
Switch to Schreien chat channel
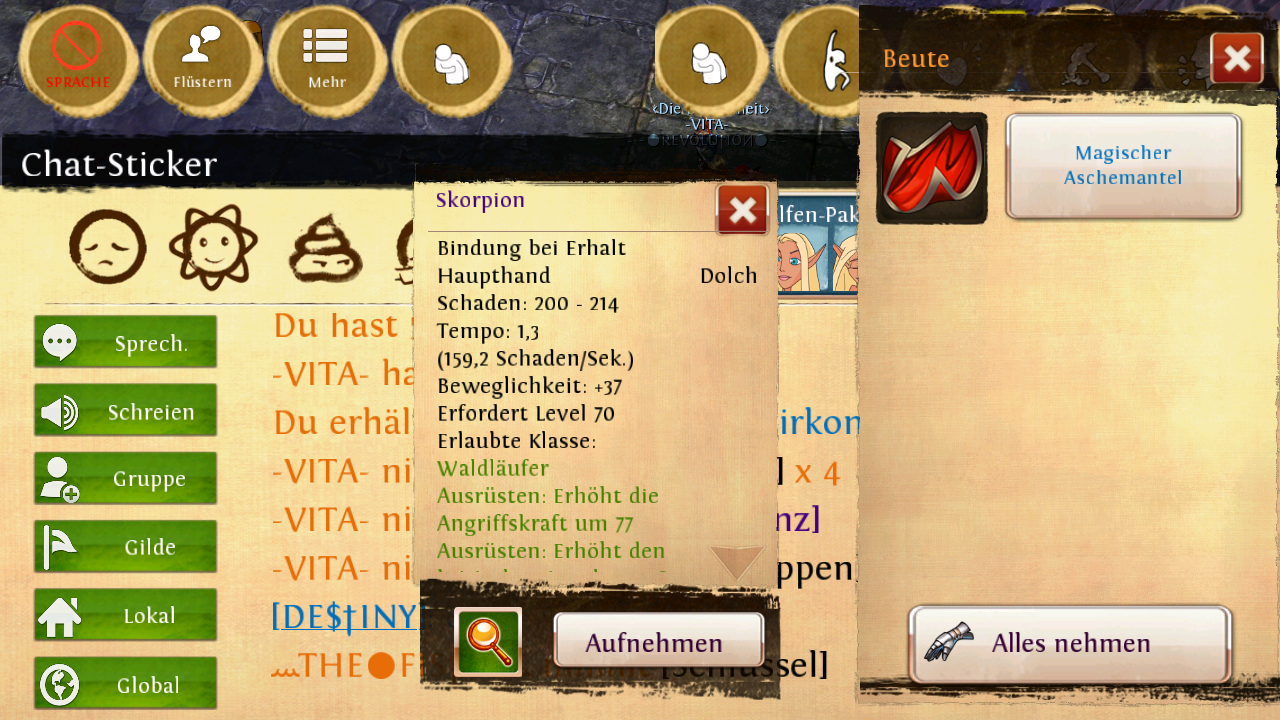pyautogui.click(x=125, y=411)
